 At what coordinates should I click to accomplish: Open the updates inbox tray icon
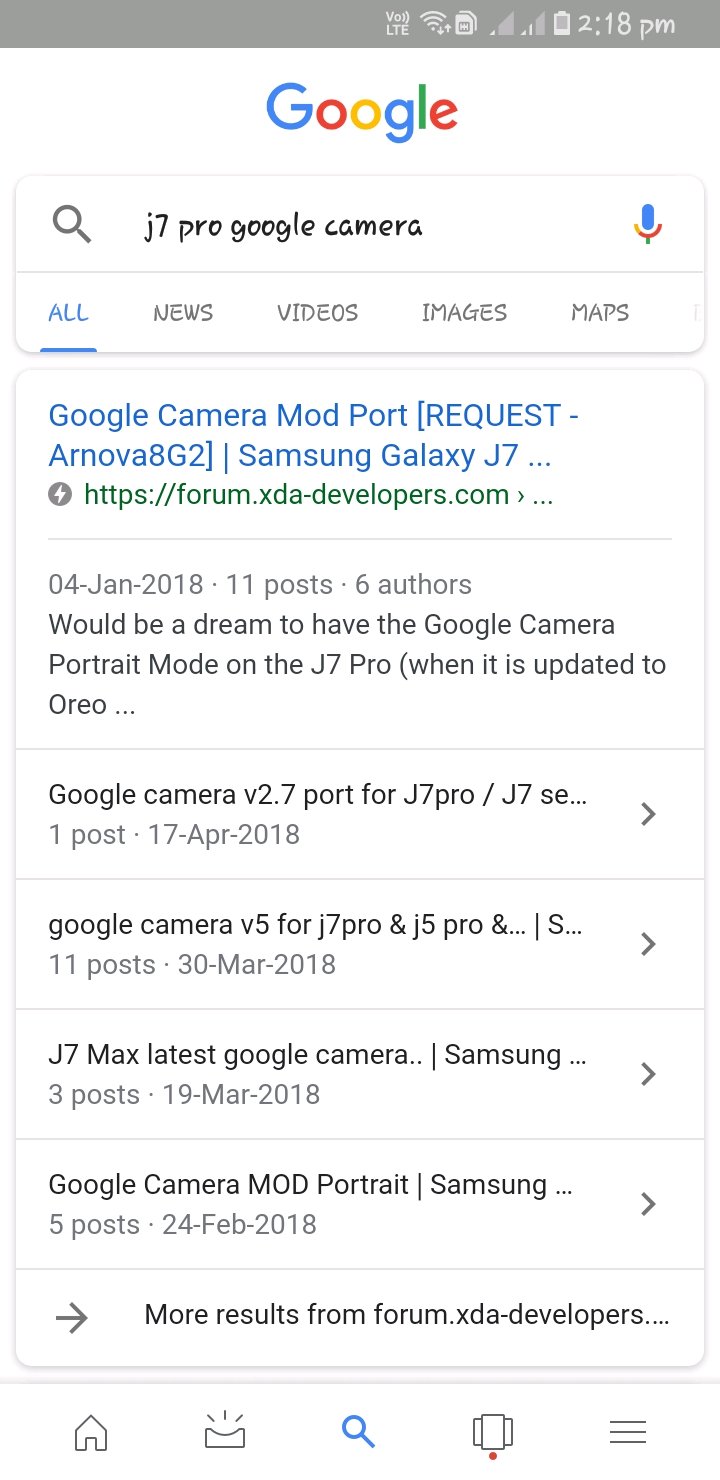point(225,1432)
